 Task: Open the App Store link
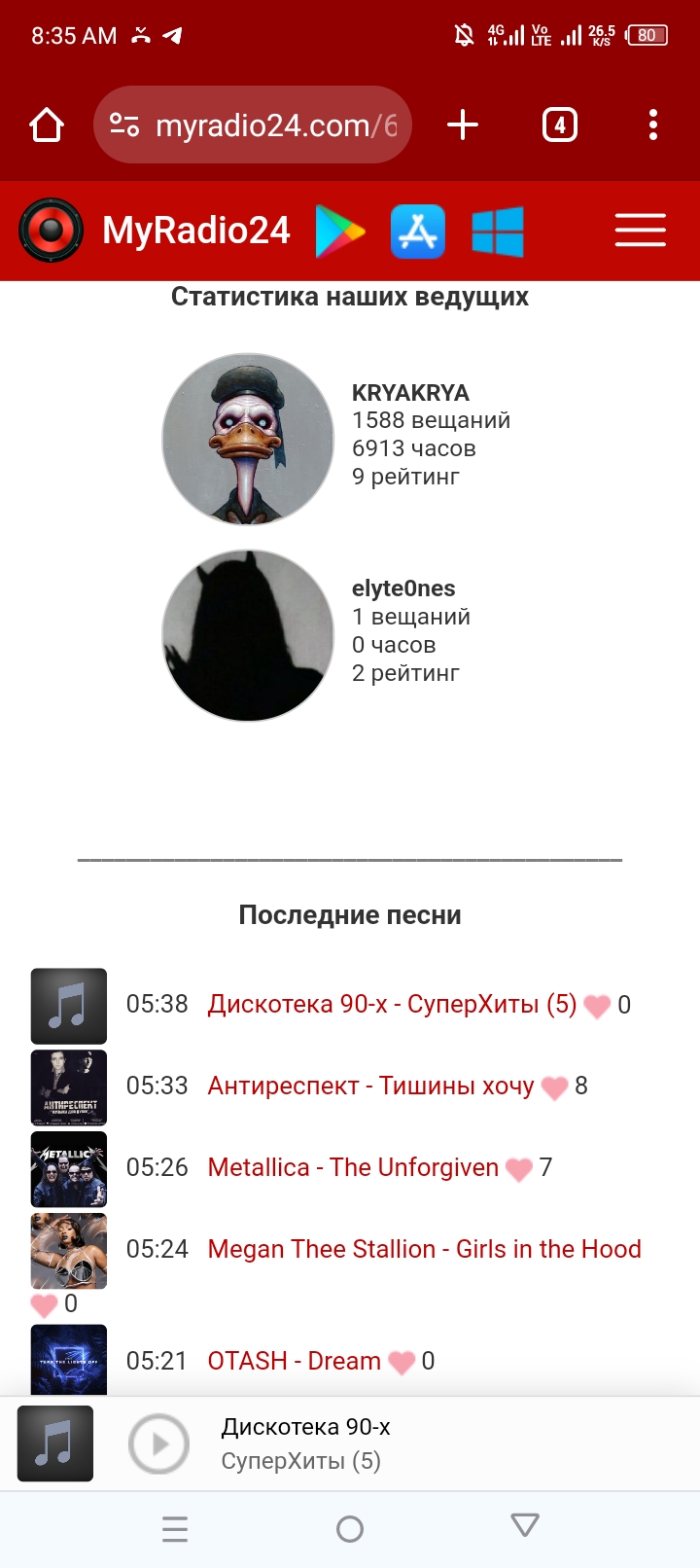(418, 232)
